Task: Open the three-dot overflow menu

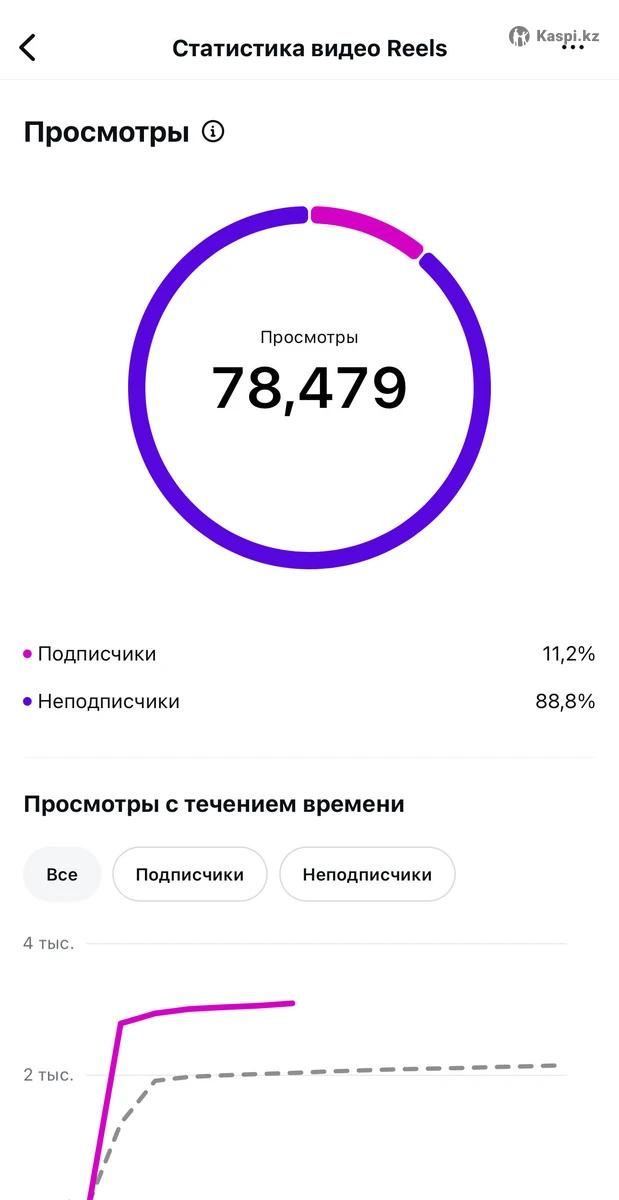Action: tap(573, 47)
